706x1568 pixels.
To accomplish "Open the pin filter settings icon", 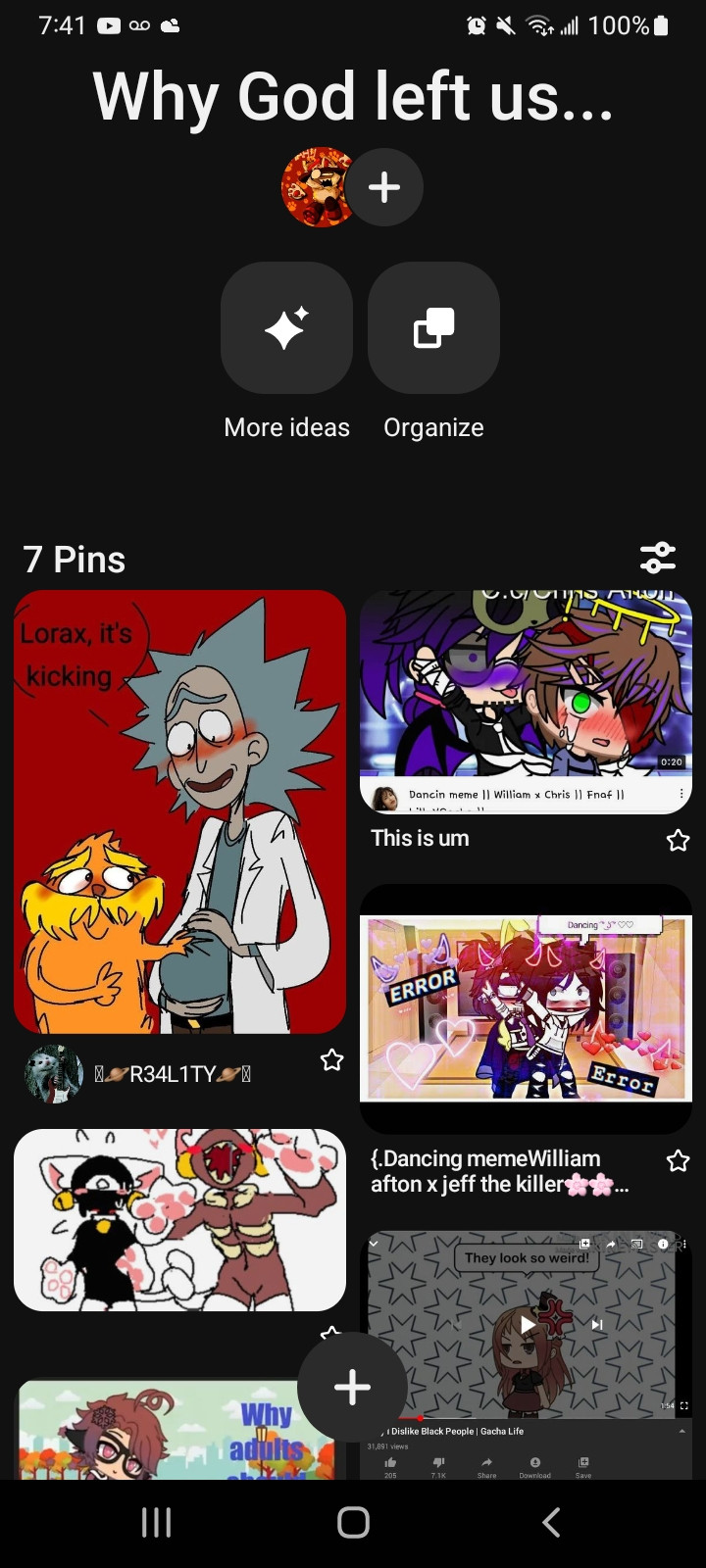I will pos(657,558).
